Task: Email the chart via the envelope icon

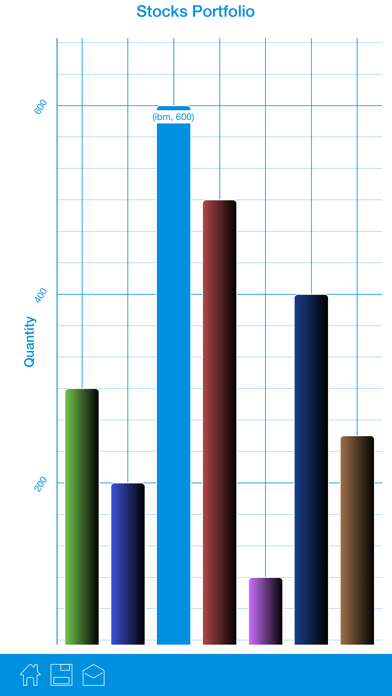Action: [94, 675]
